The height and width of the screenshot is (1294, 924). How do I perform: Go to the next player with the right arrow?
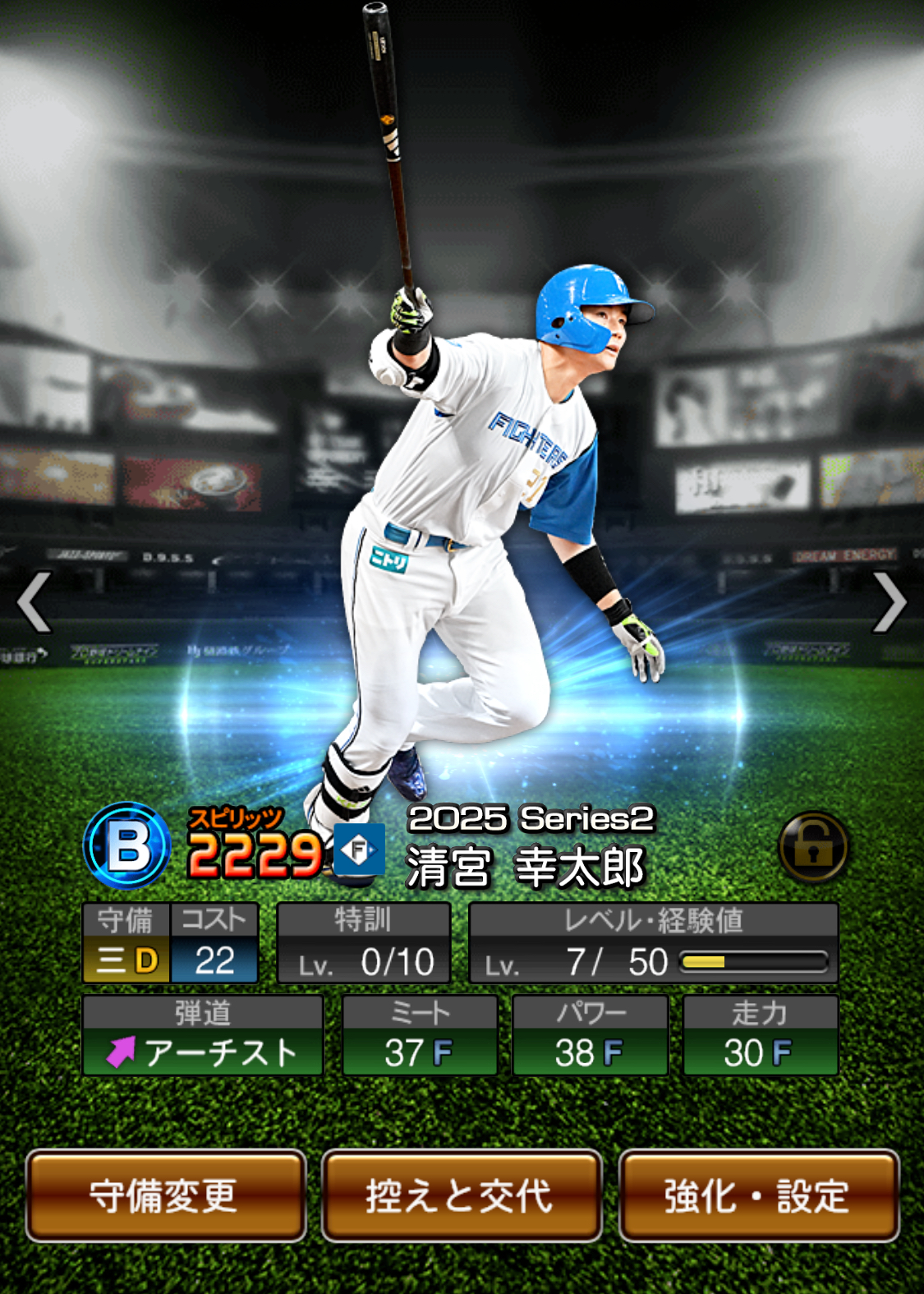pos(889,602)
